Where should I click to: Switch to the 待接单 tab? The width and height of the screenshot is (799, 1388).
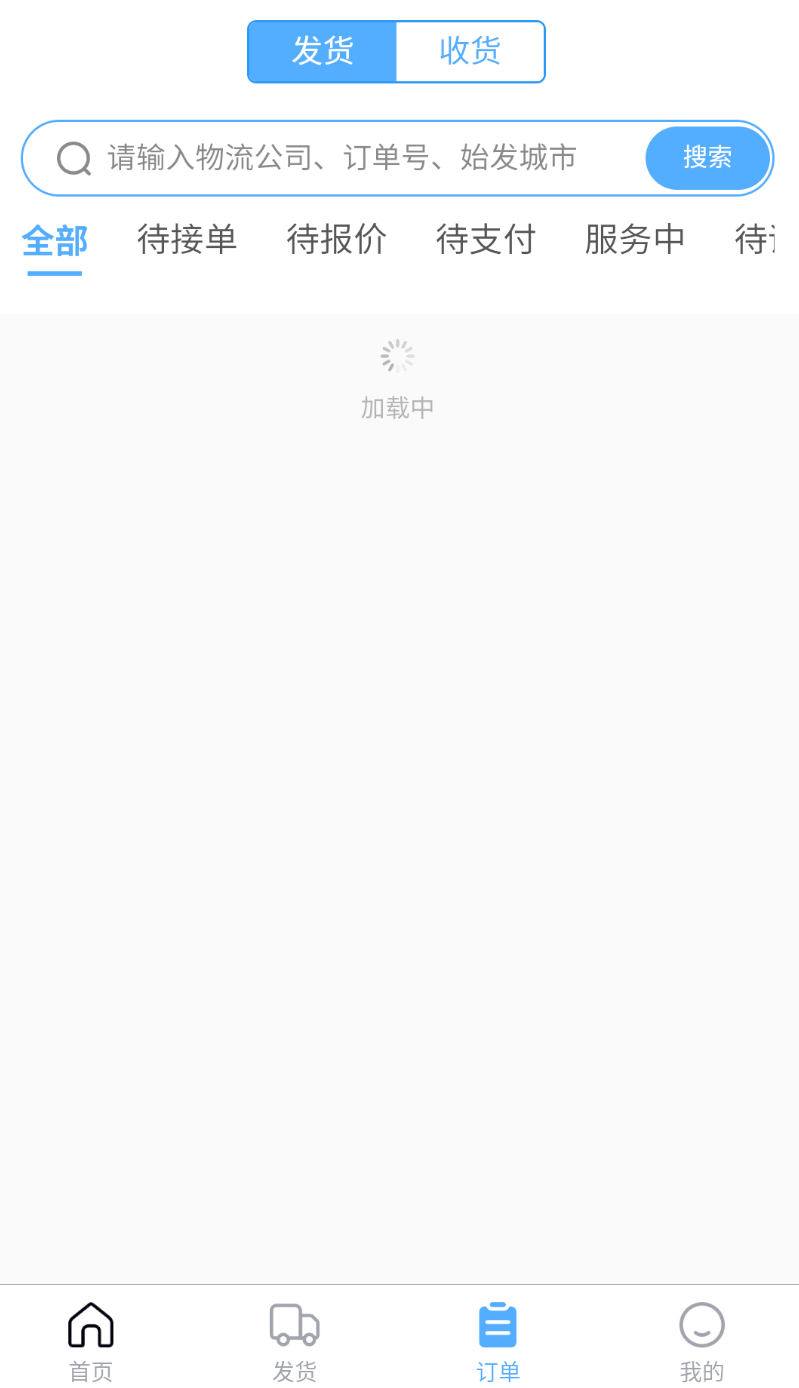pos(187,240)
